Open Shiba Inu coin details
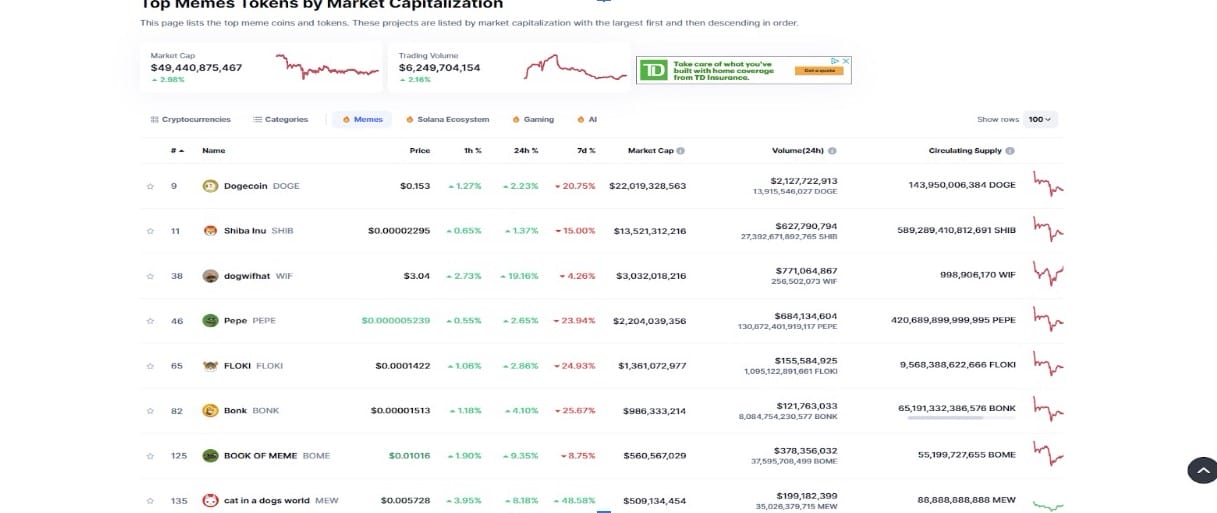Image resolution: width=1217 pixels, height=513 pixels. (243, 231)
